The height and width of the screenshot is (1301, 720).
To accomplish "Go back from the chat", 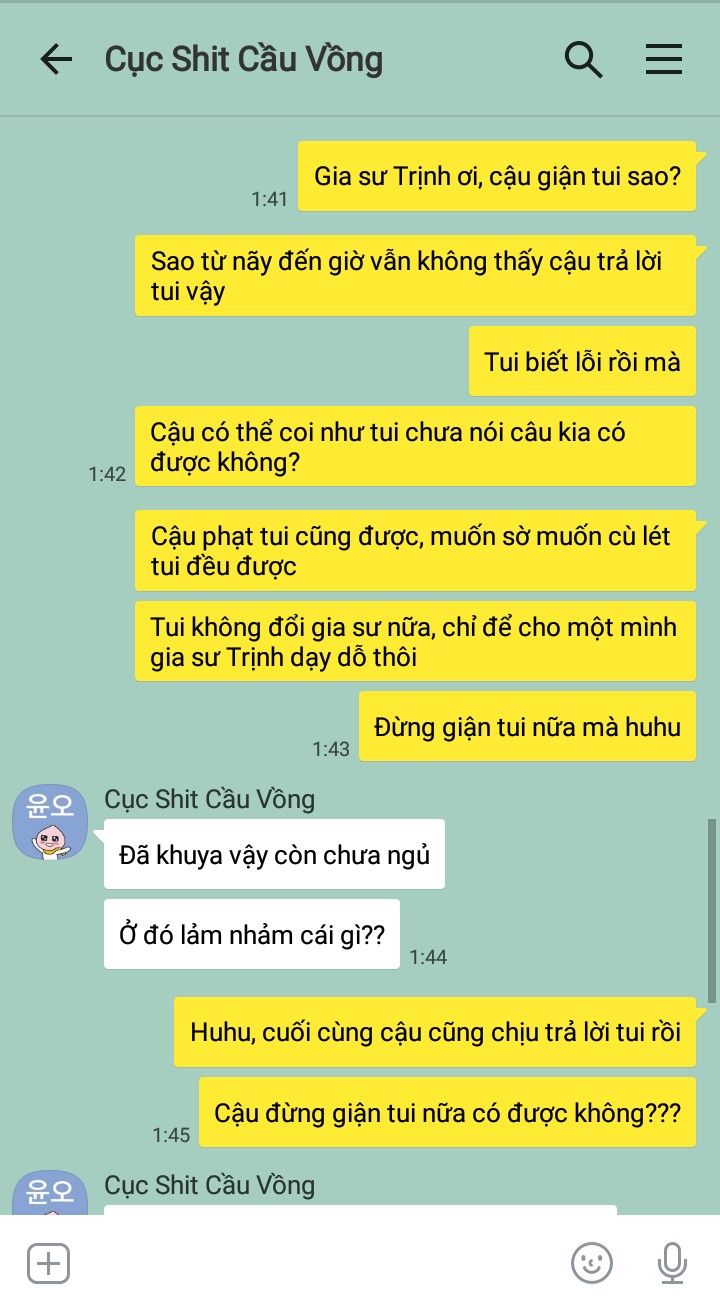I will pyautogui.click(x=56, y=60).
